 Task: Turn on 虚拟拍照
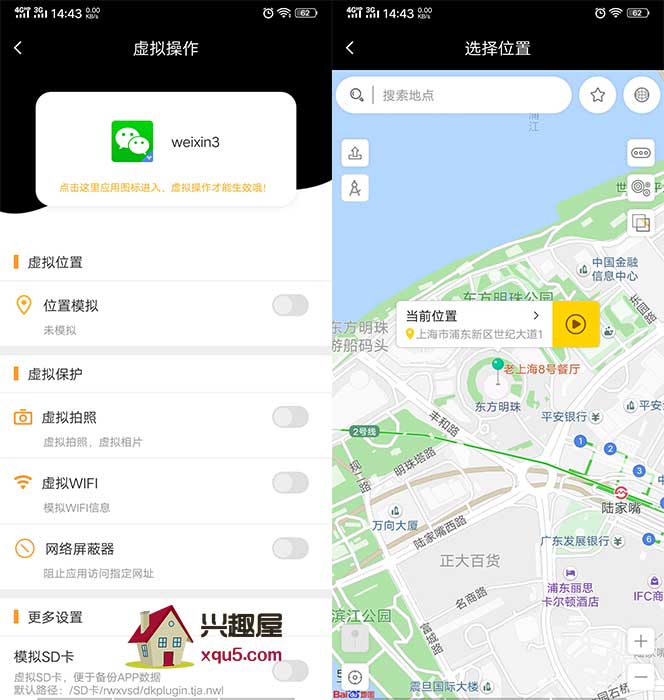click(x=290, y=417)
